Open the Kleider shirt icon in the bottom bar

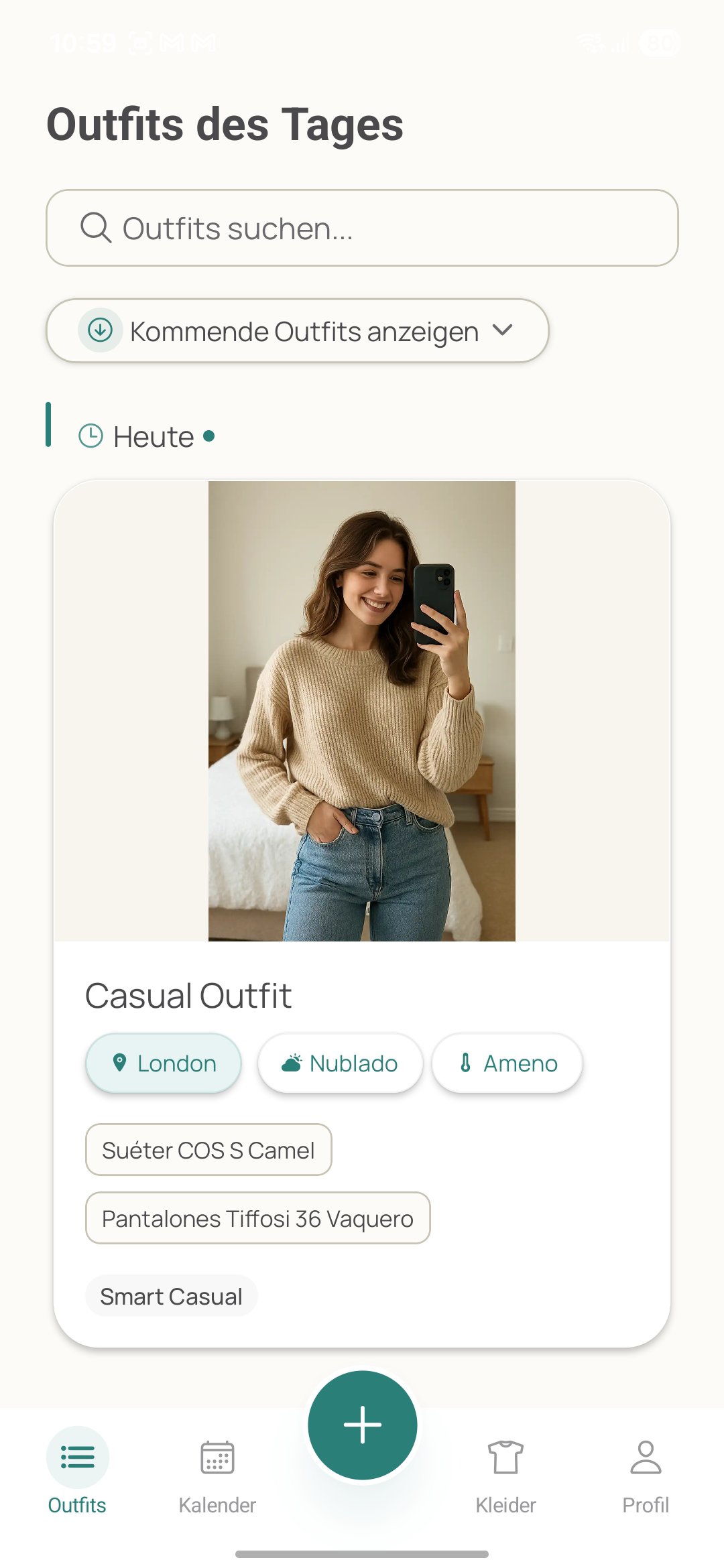click(x=506, y=1453)
